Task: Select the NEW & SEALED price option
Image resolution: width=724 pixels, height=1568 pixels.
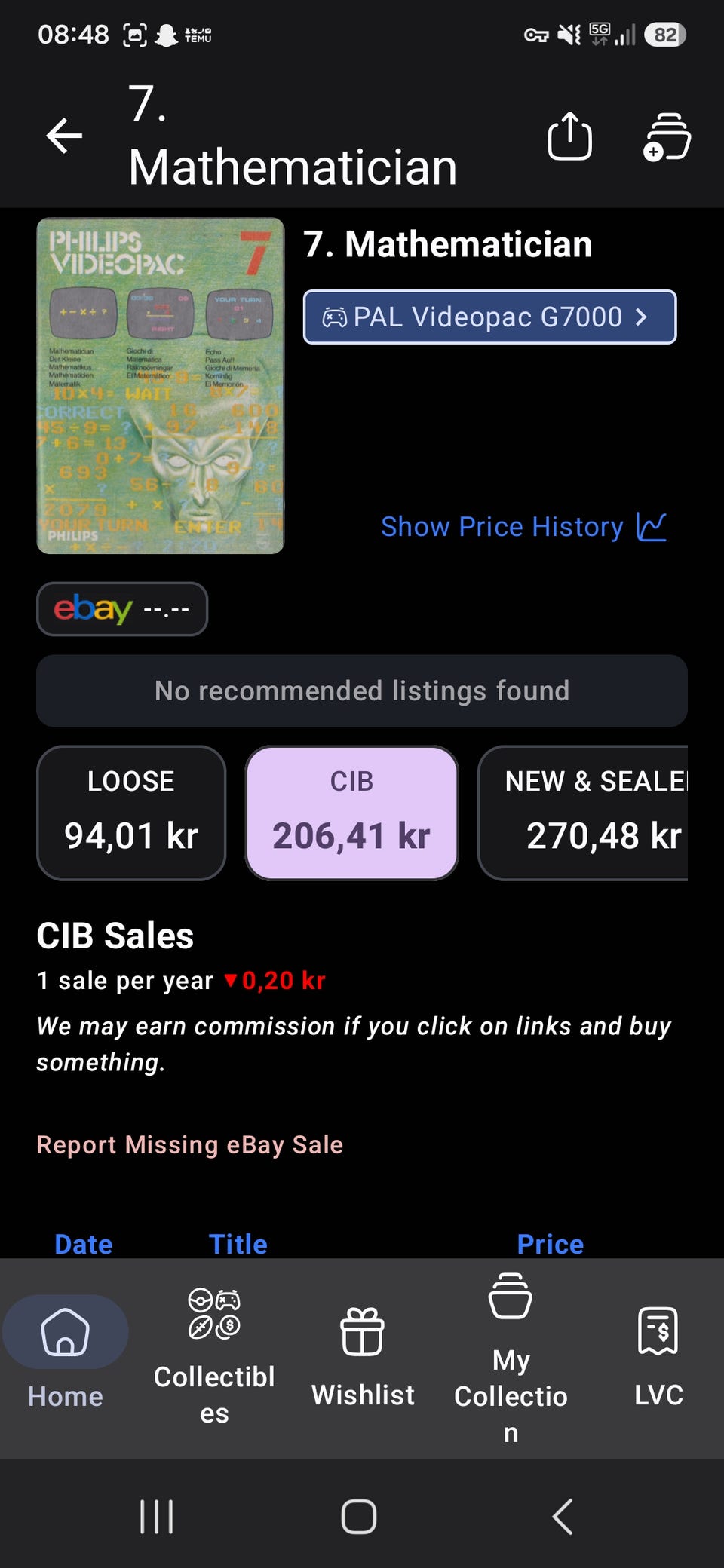Action: coord(583,813)
